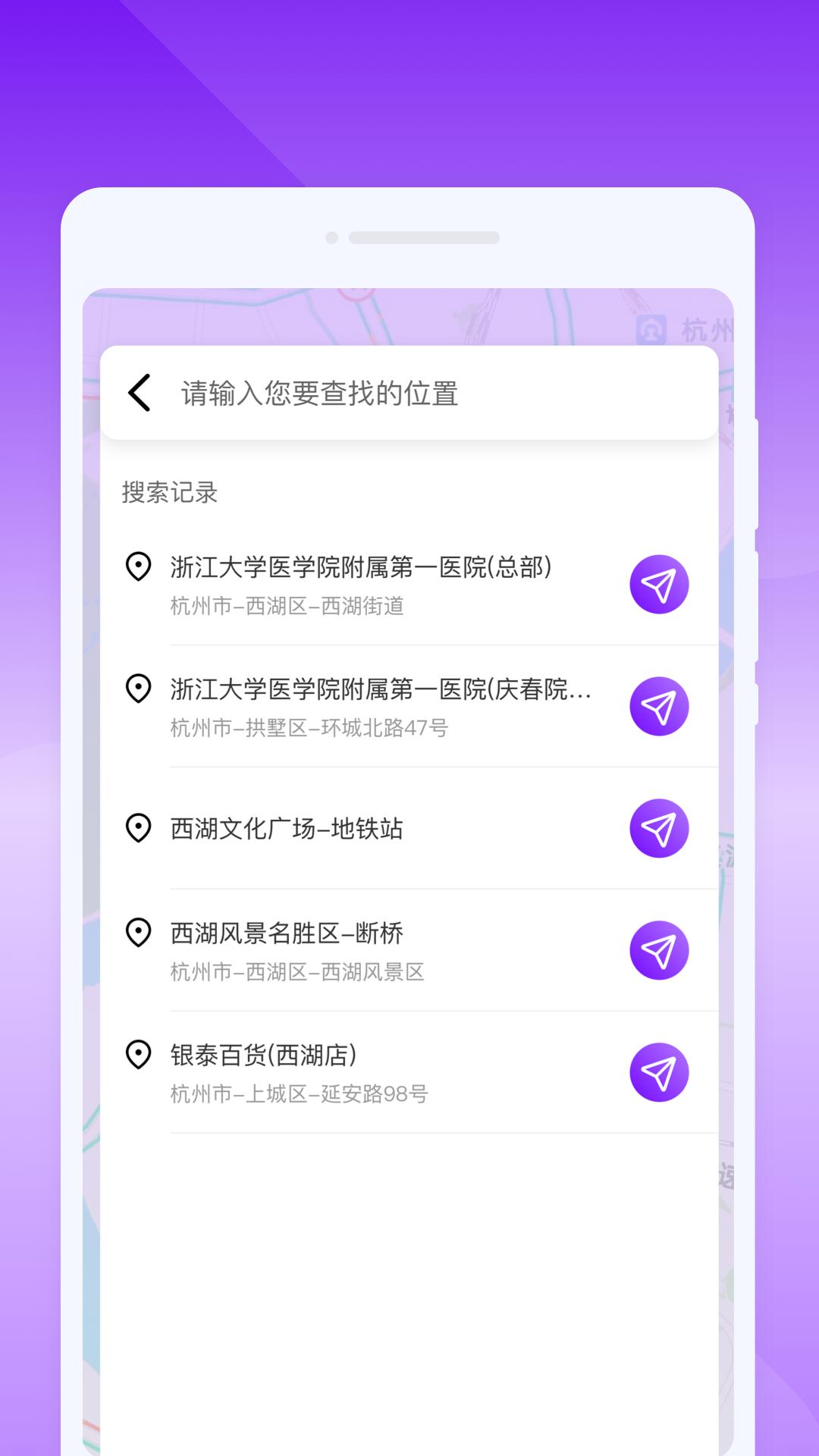This screenshot has width=819, height=1456.
Task: Tap the location pin icon beside 西湖文化广场-地铁站
Action: 139,828
